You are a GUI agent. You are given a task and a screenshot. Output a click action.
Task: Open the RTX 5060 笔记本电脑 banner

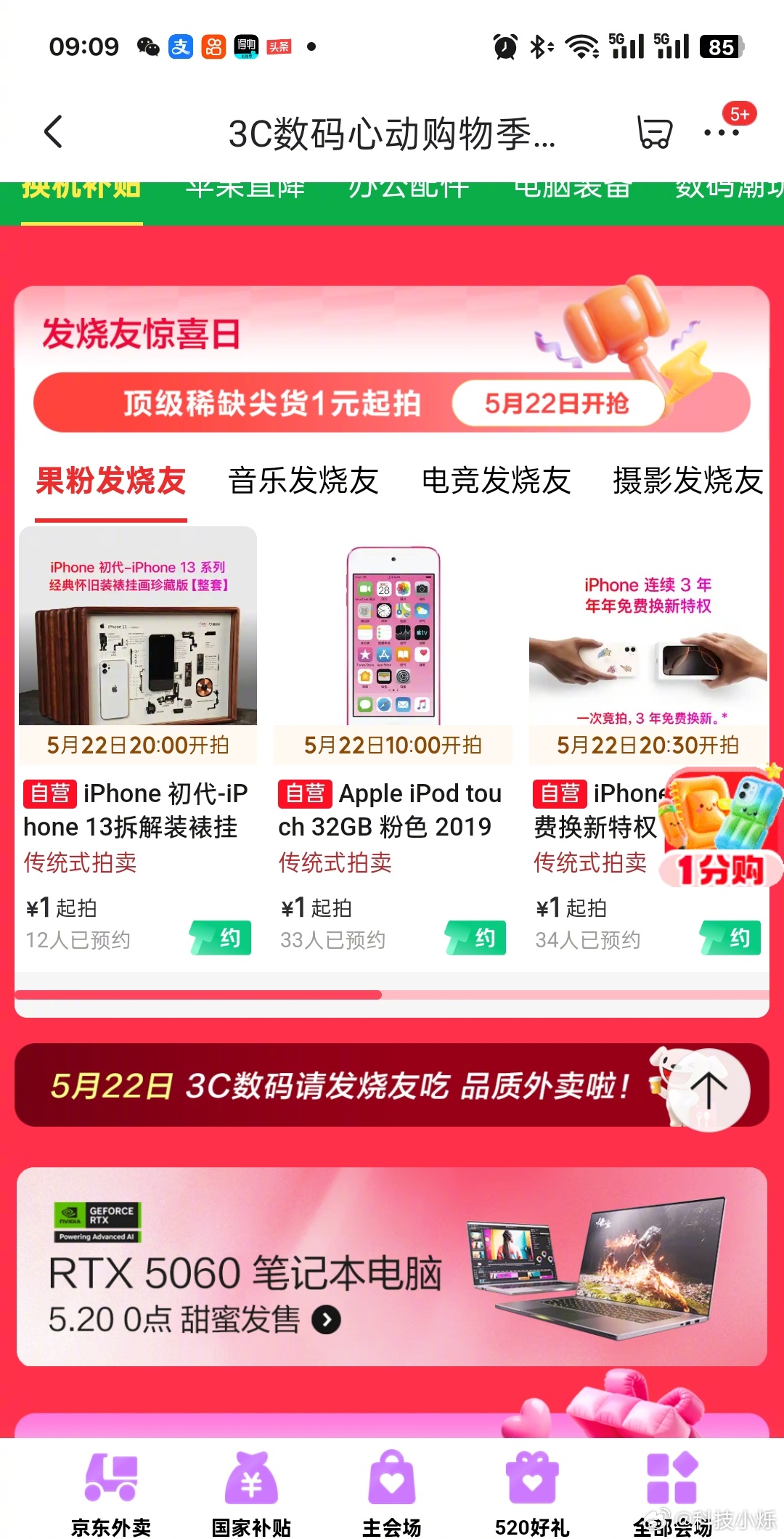pos(392,1267)
